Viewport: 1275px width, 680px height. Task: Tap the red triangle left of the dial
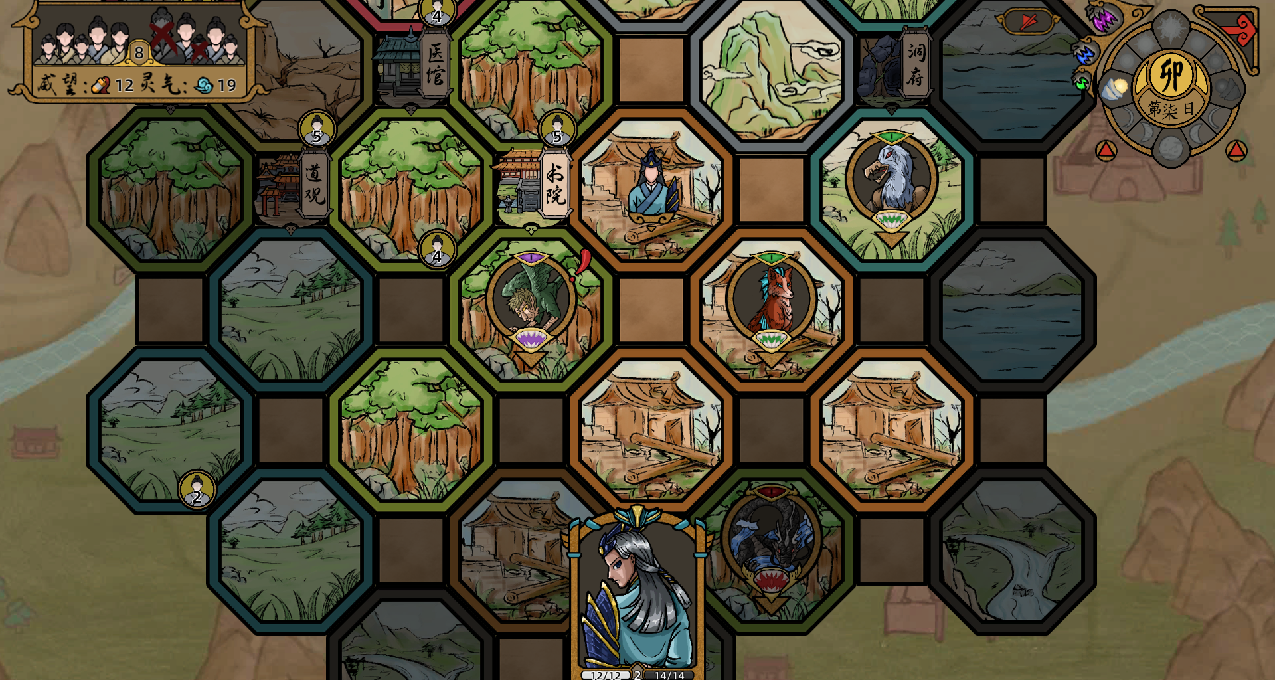click(x=1105, y=151)
